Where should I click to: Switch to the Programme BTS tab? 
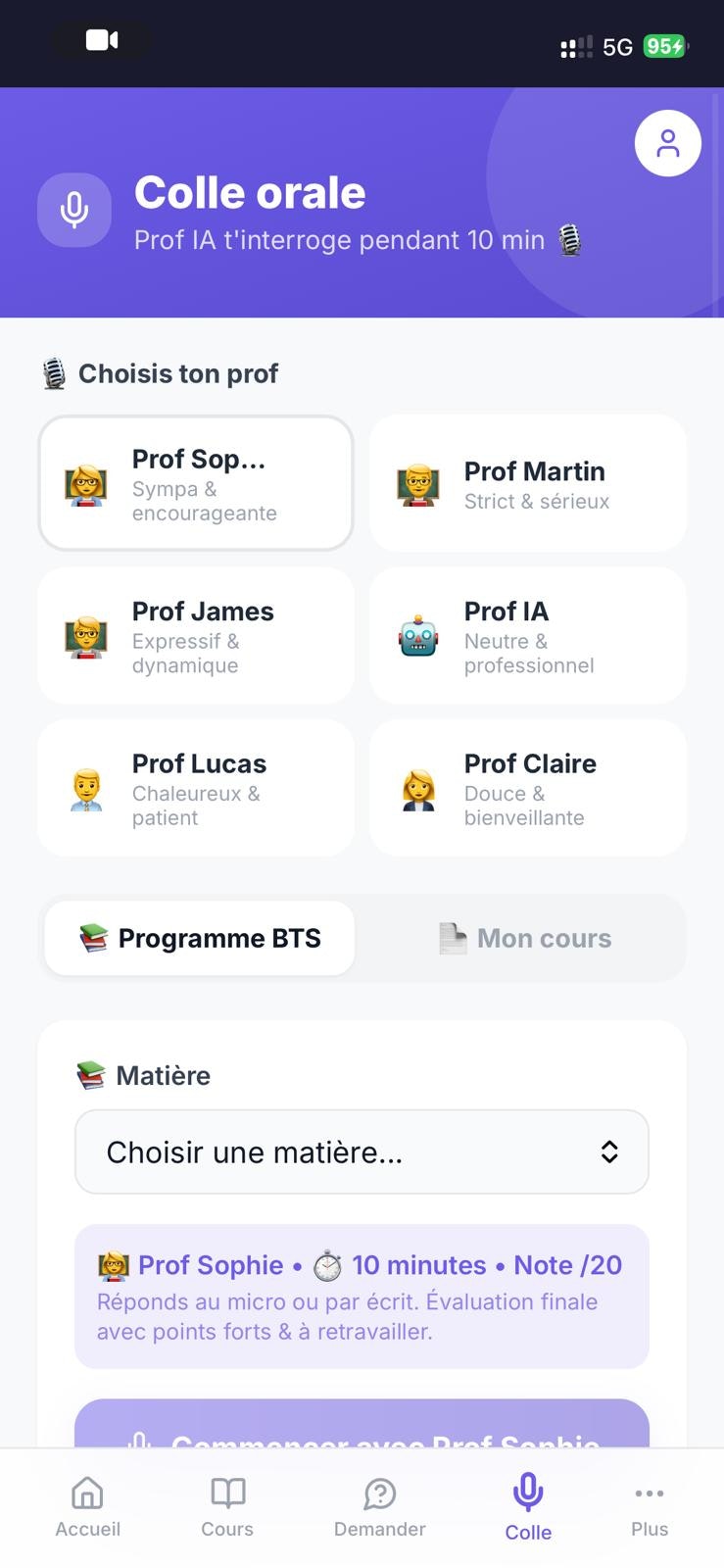point(200,938)
